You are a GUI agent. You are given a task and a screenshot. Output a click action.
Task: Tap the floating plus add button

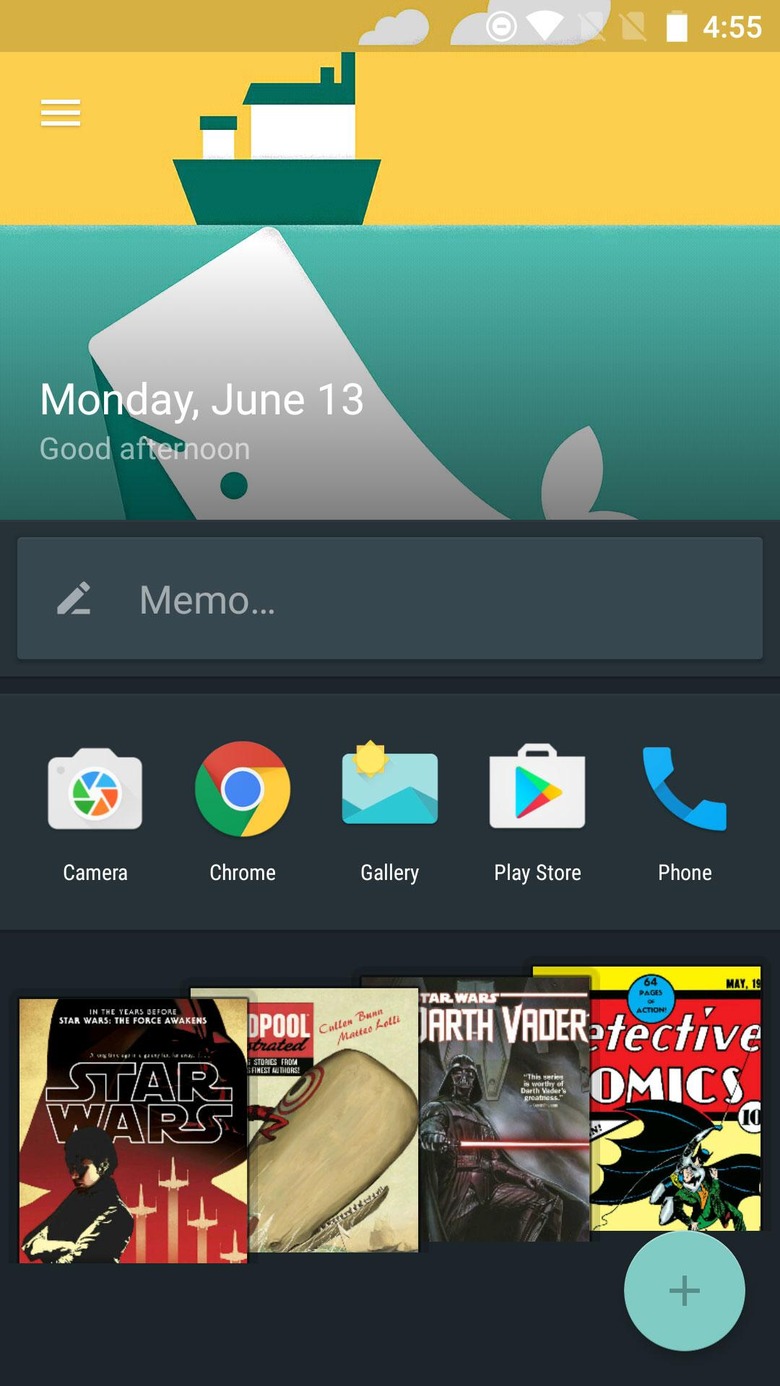pos(684,1291)
